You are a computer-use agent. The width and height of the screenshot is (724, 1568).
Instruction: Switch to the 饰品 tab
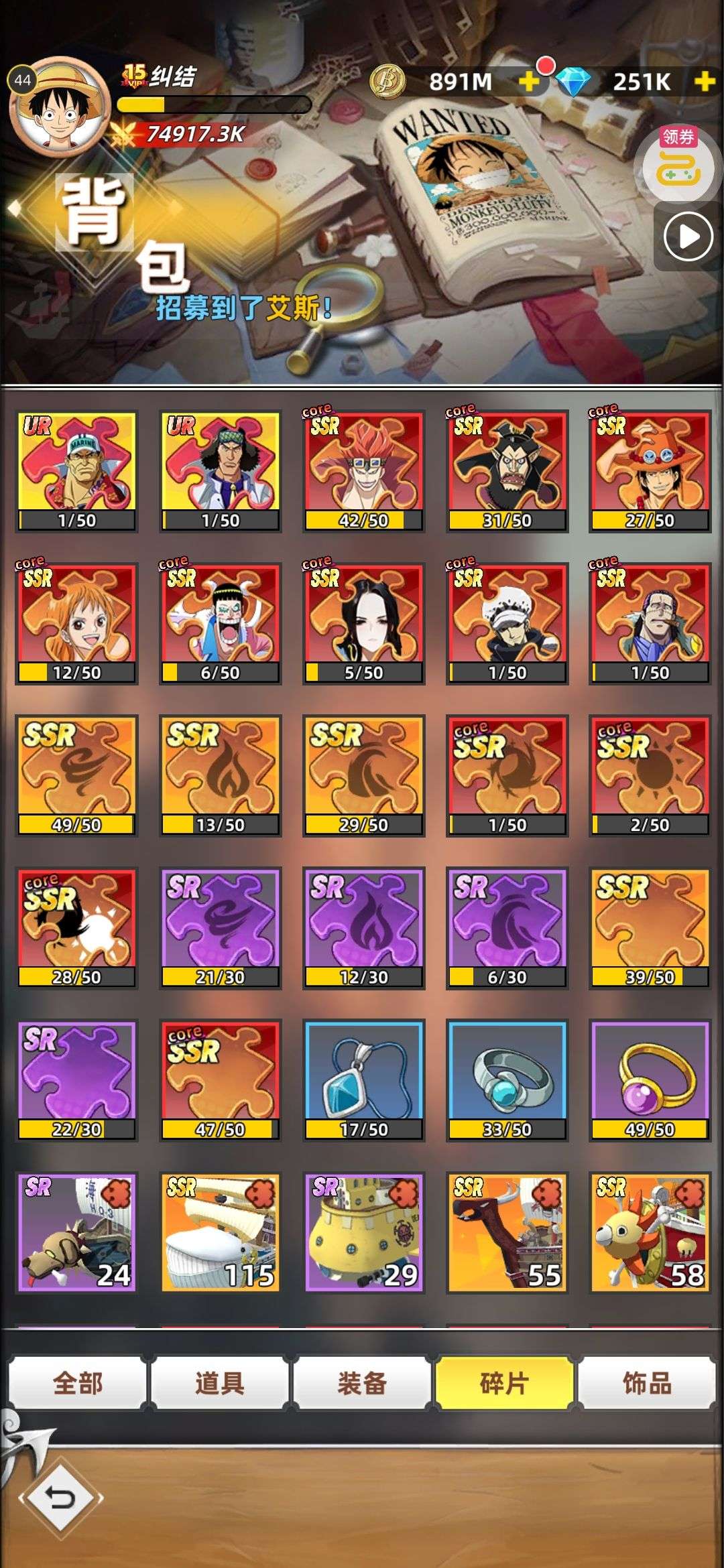click(x=647, y=1383)
